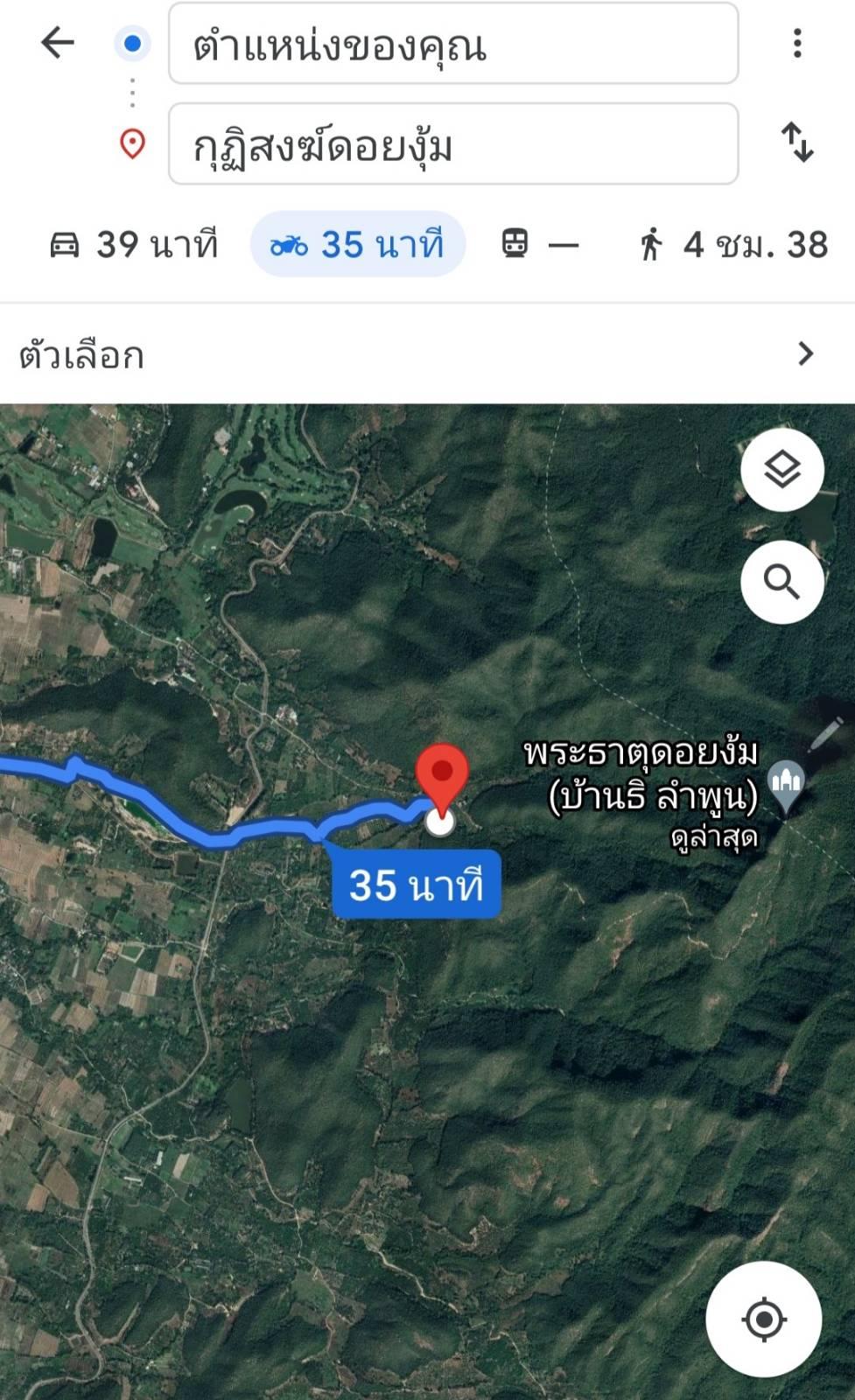Viewport: 855px width, 1400px height.
Task: Edit destination กุฏิสงฆ์ดอยงุ้ม field
Action: [x=453, y=143]
